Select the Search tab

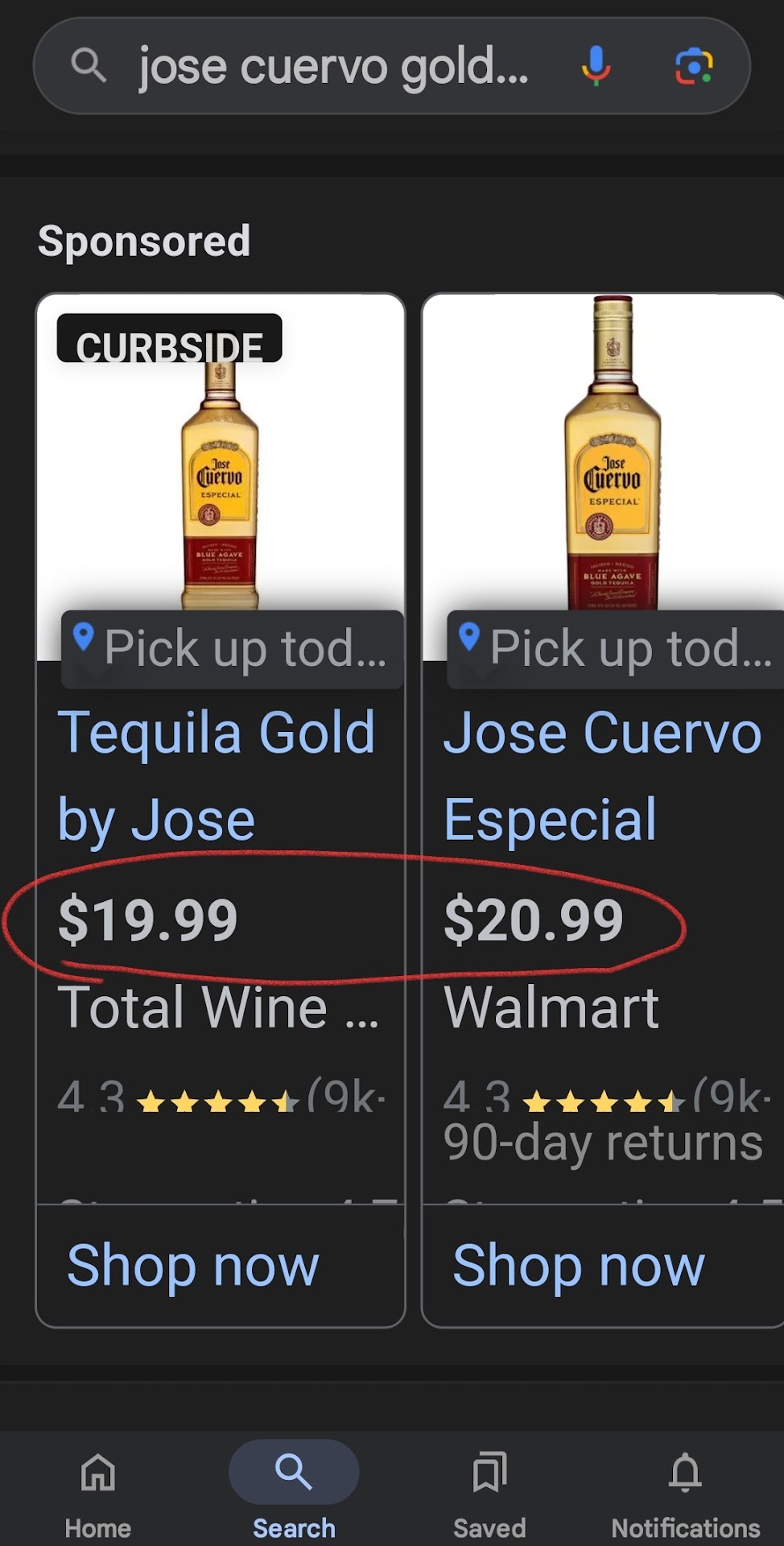tap(294, 1494)
